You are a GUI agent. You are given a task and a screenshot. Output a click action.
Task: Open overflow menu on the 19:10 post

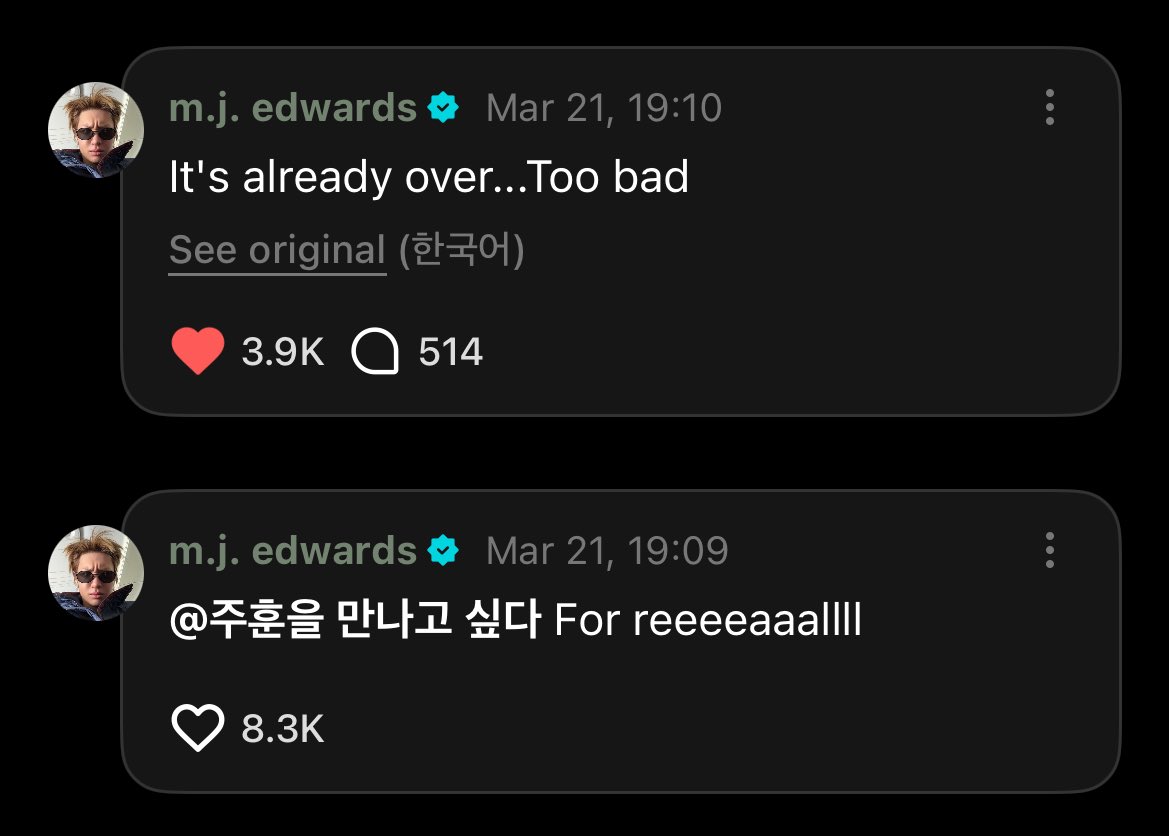pos(1049,107)
